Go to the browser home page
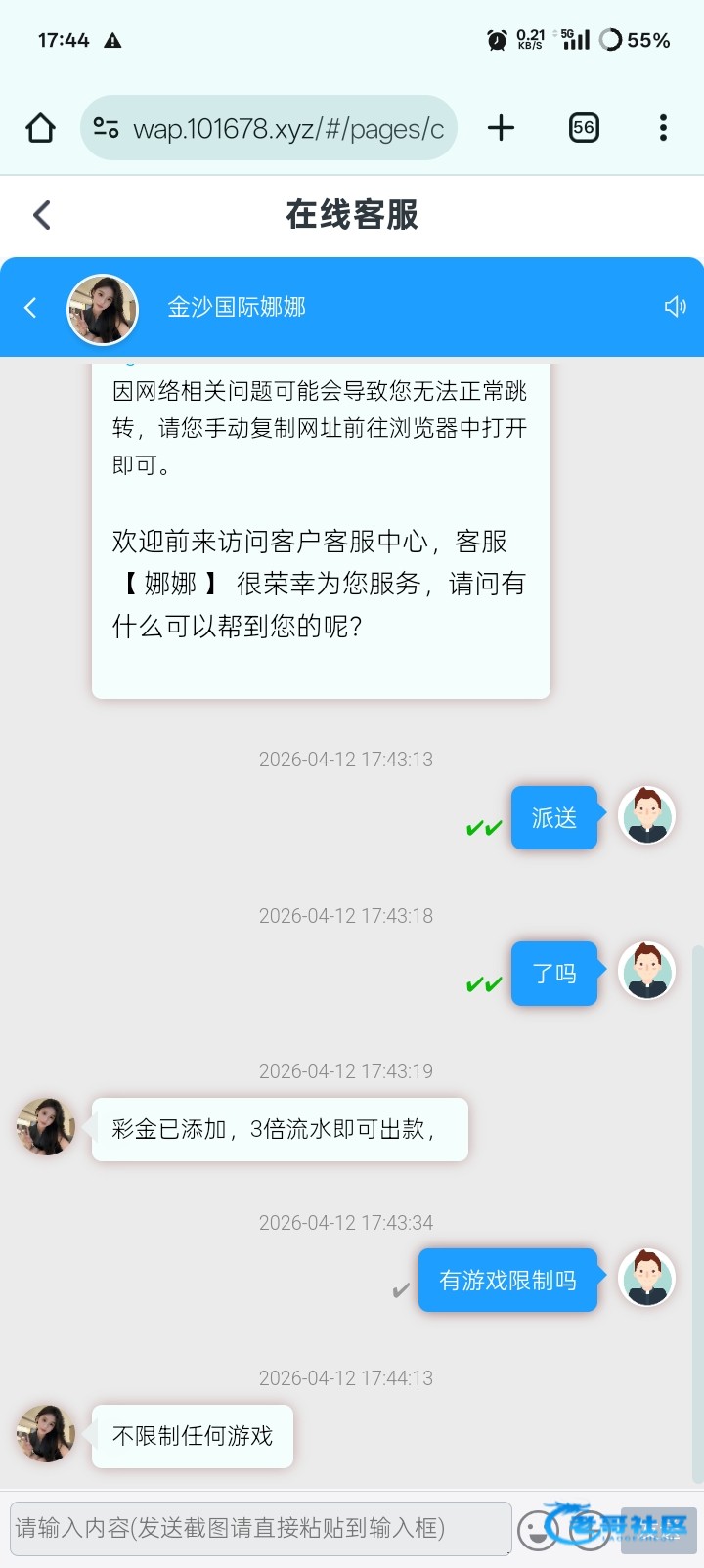 click(41, 128)
